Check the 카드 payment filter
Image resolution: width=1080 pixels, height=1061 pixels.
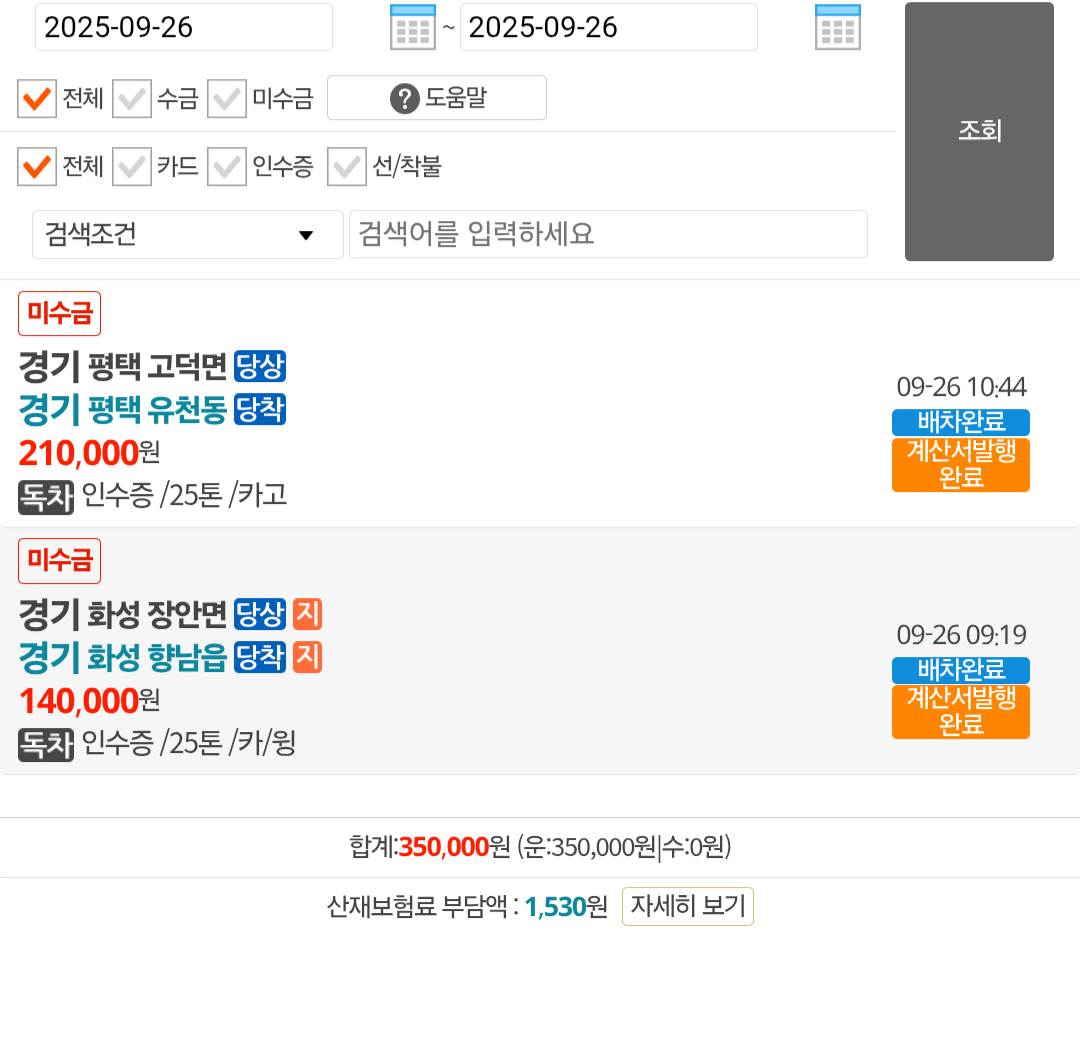point(132,166)
